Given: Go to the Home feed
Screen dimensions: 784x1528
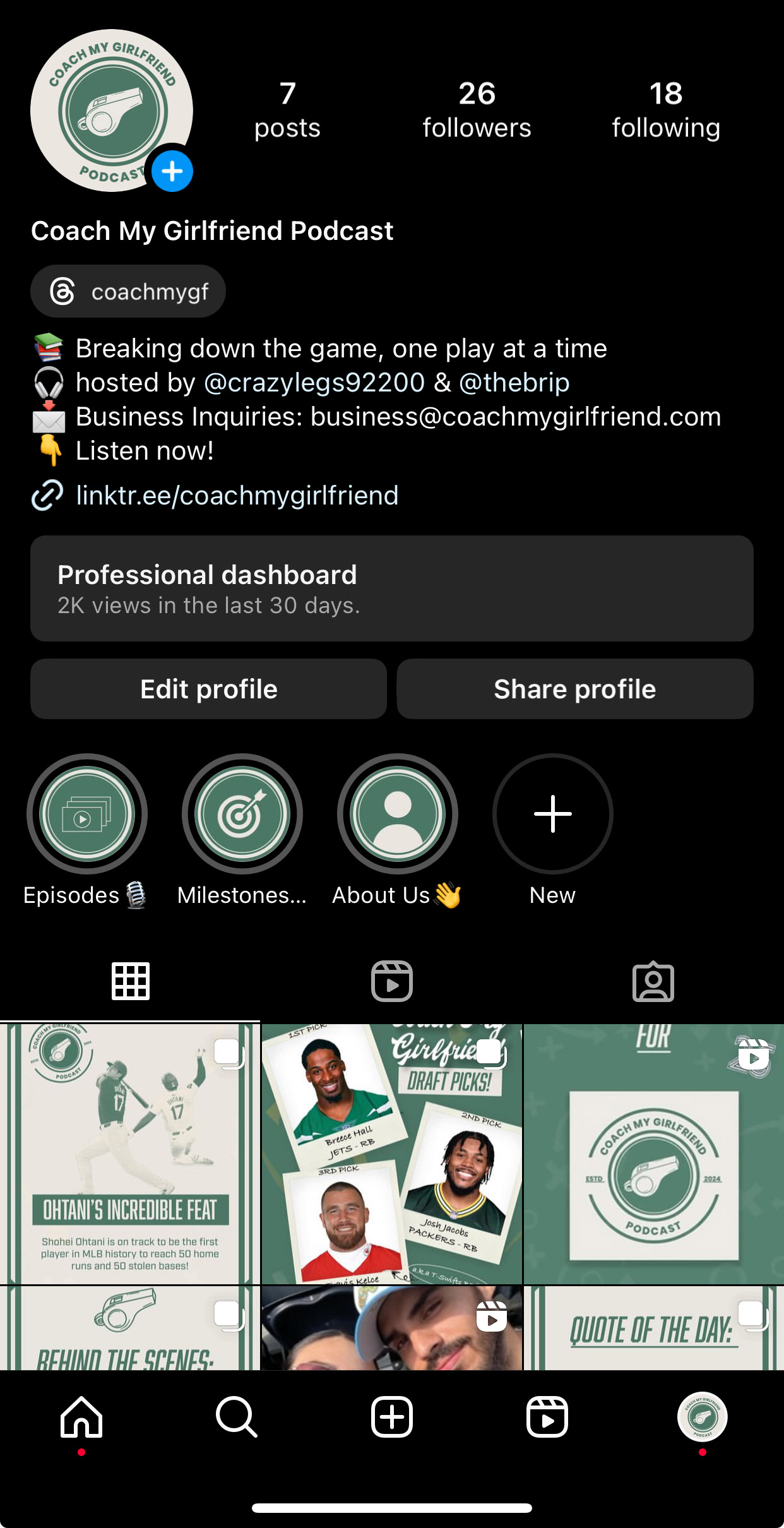Looking at the screenshot, I should (x=81, y=1417).
